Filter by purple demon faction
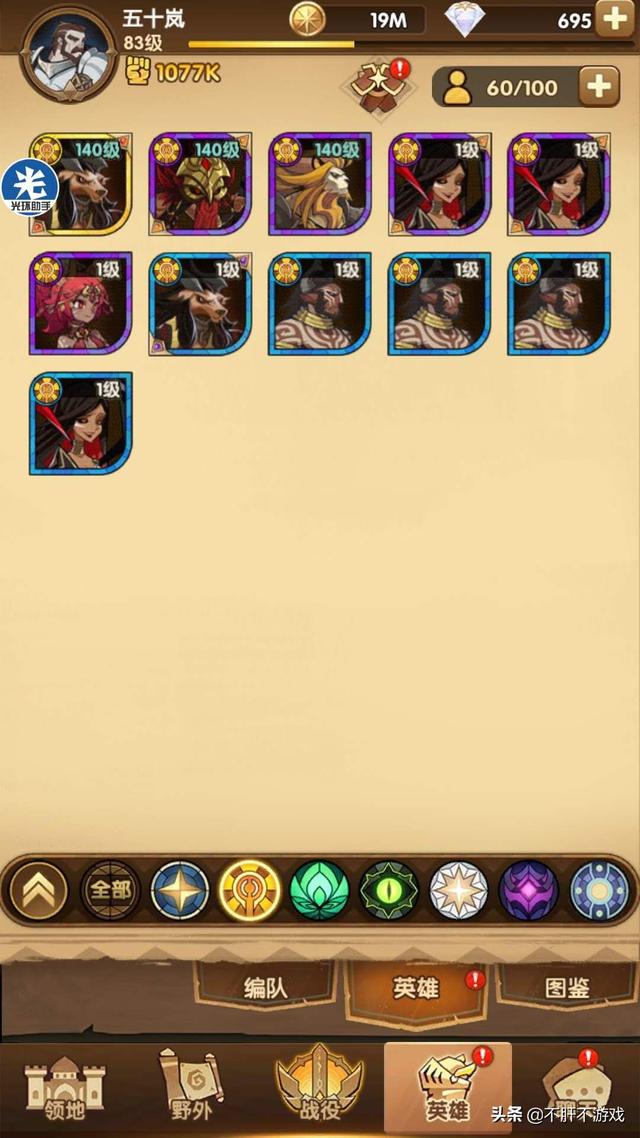The image size is (640, 1138). (x=528, y=889)
